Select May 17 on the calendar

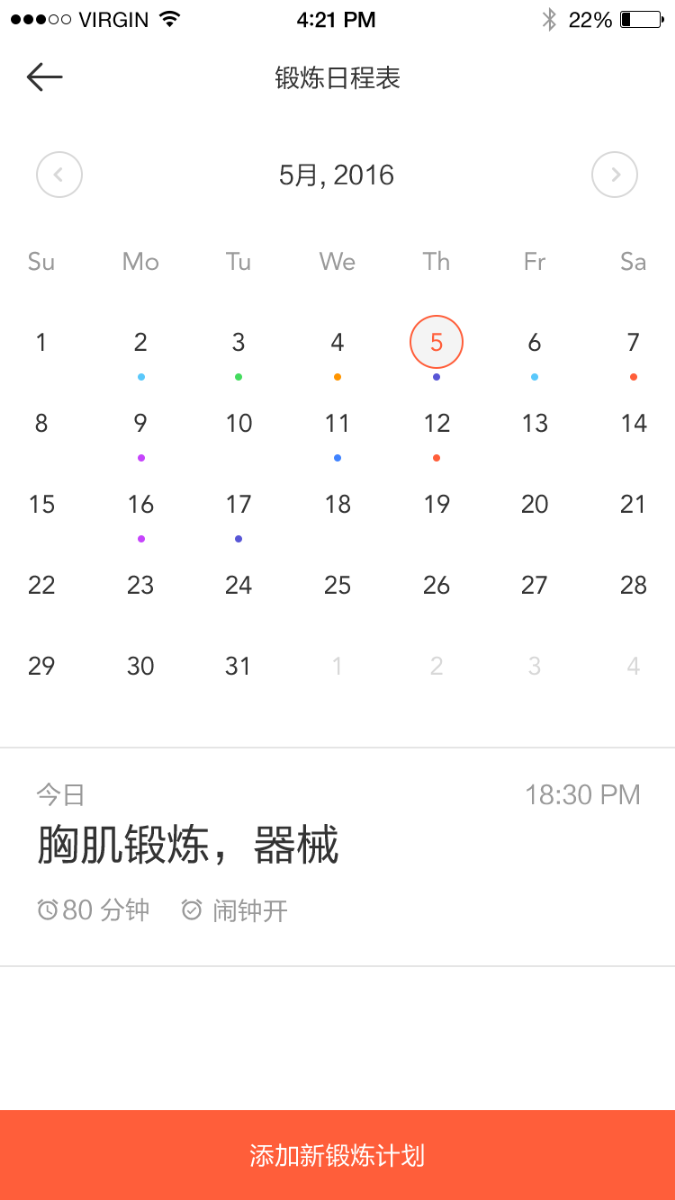238,505
